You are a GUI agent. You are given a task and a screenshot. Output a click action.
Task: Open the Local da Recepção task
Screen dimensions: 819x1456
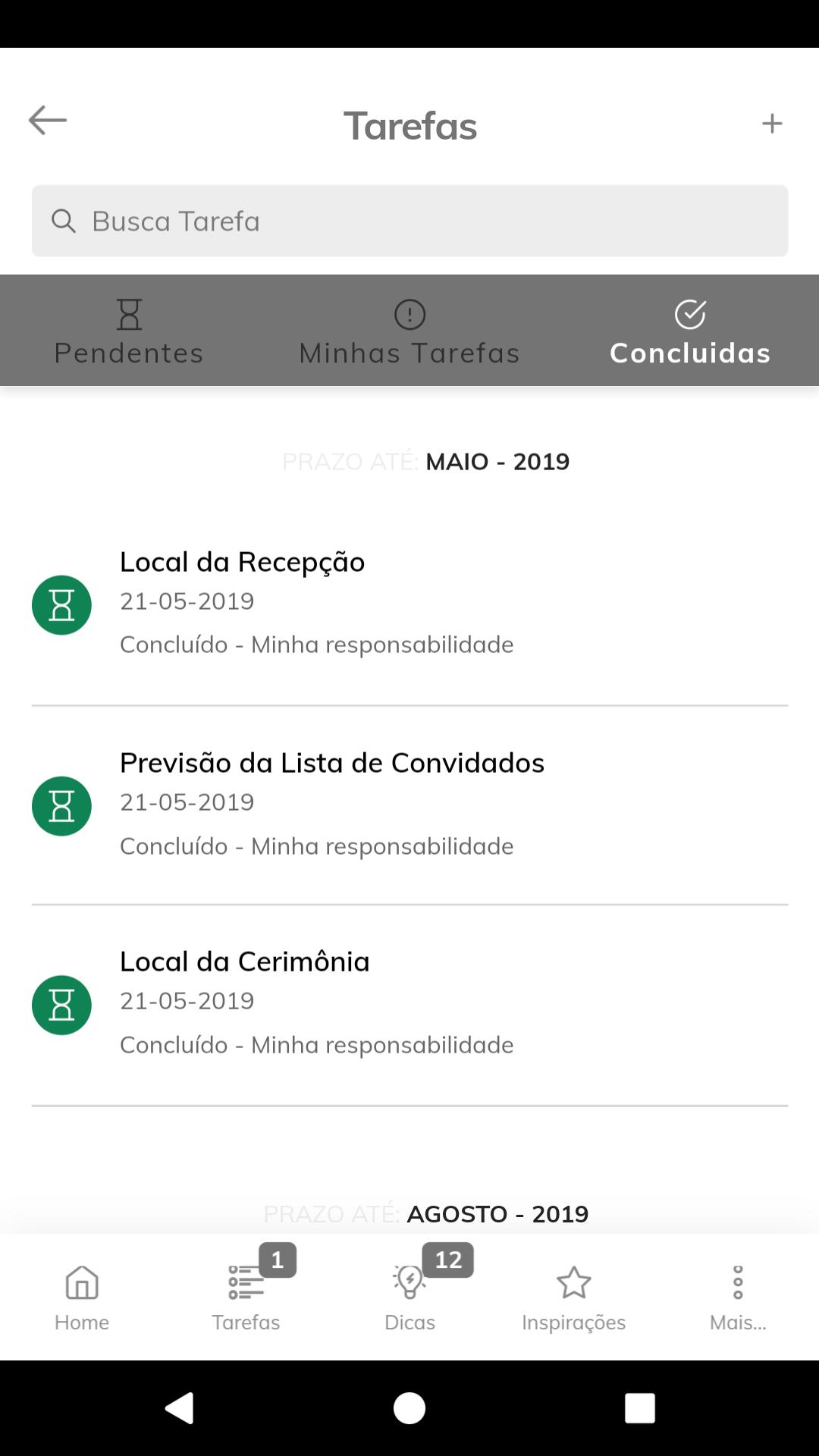tap(409, 604)
